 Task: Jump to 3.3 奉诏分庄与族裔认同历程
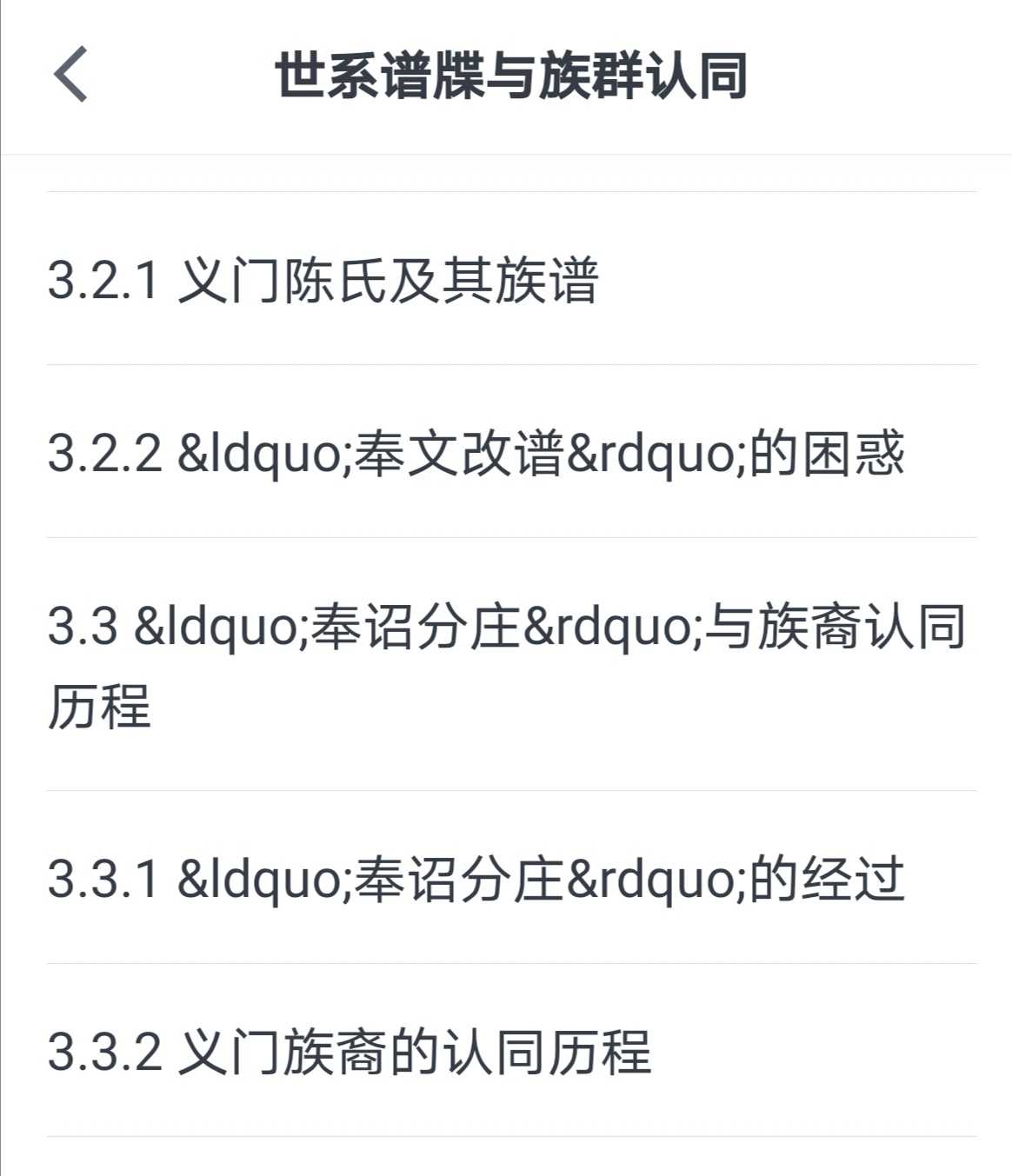pyautogui.click(x=506, y=665)
